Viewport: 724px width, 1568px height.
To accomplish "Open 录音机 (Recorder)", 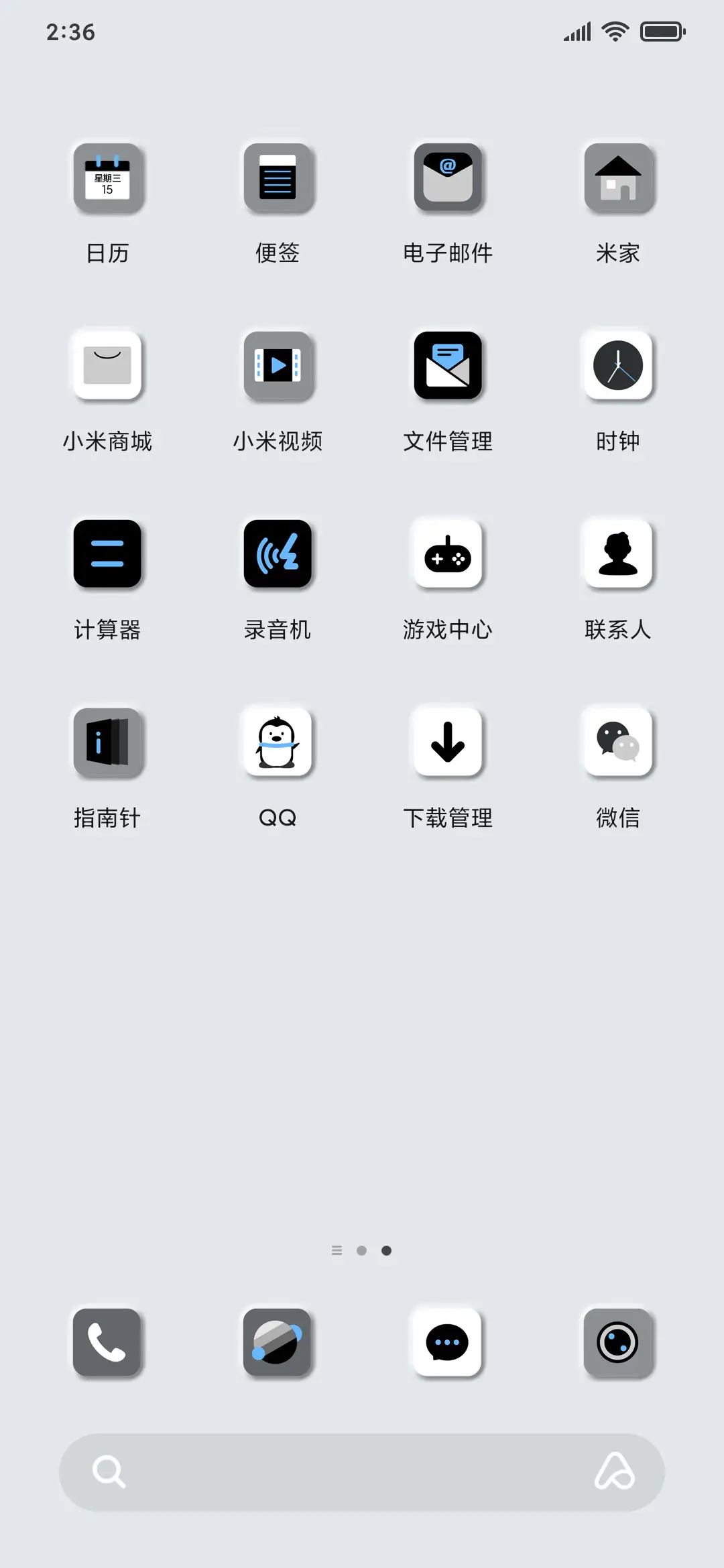I will click(278, 555).
